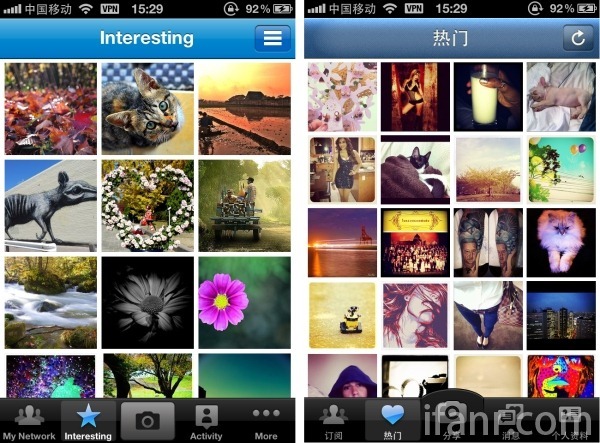The height and width of the screenshot is (443, 600).
Task: Select the Interesting star tab
Action: click(x=88, y=421)
